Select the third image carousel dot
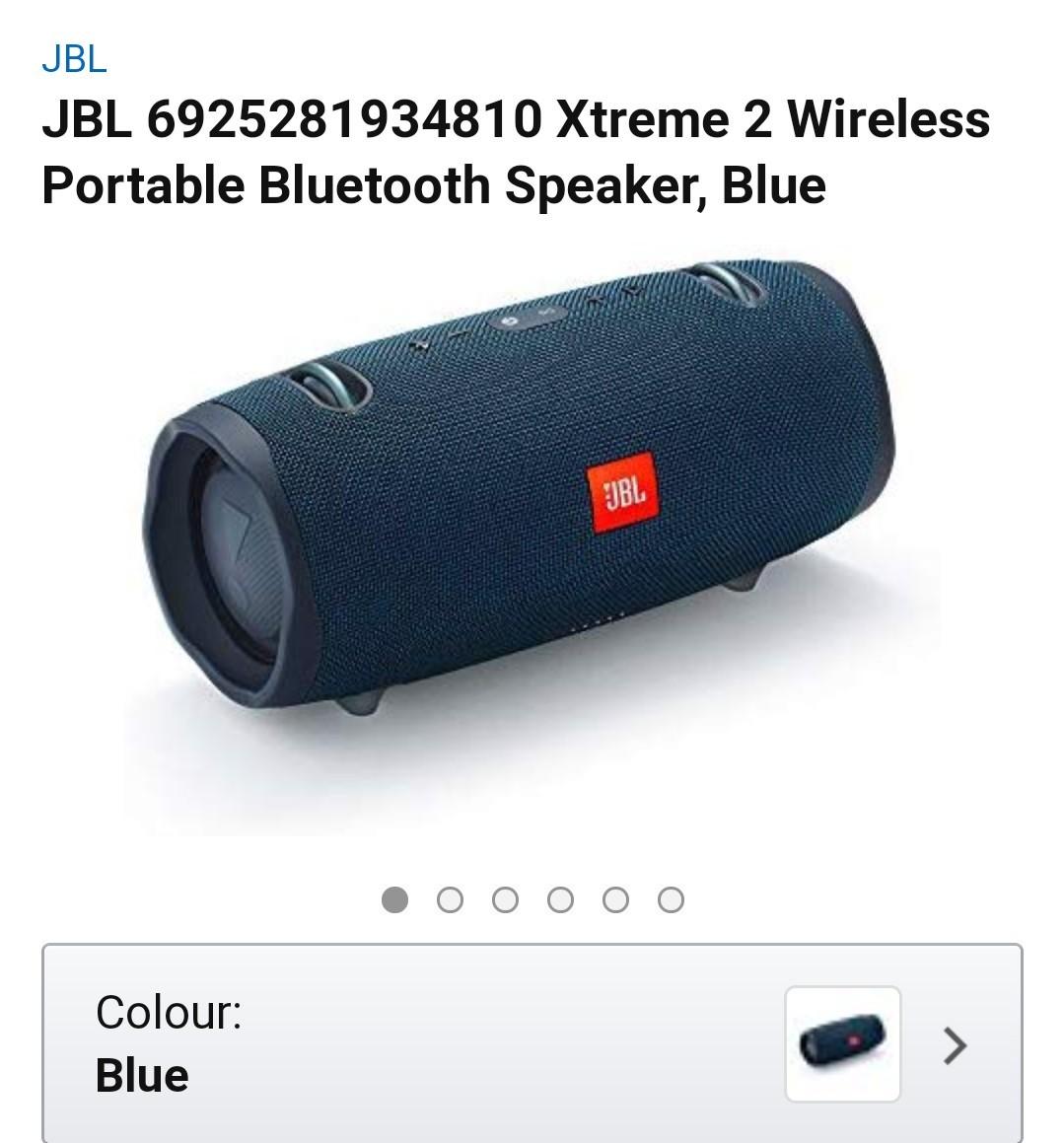Screen dimensions: 1064x1143 pyautogui.click(x=506, y=900)
